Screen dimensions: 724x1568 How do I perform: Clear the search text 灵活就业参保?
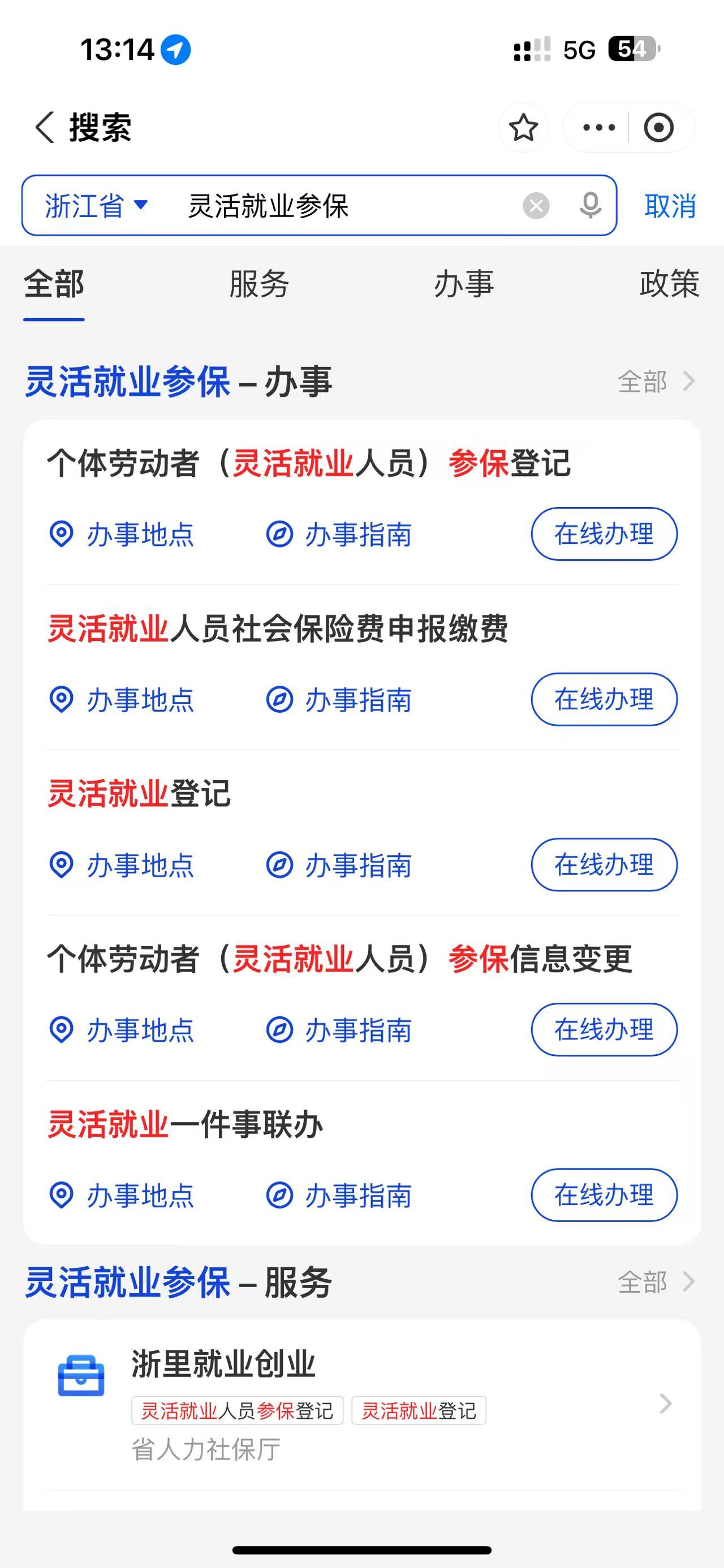(536, 206)
